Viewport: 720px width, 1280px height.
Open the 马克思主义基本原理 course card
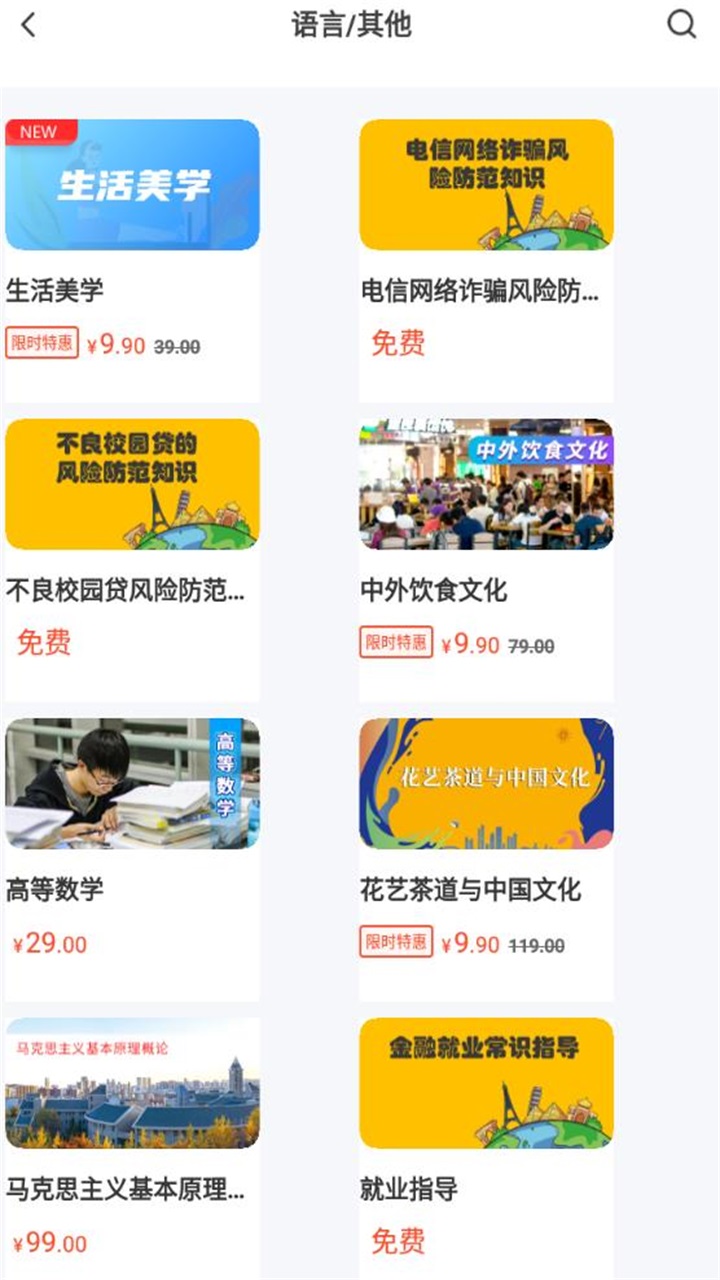click(x=132, y=1083)
